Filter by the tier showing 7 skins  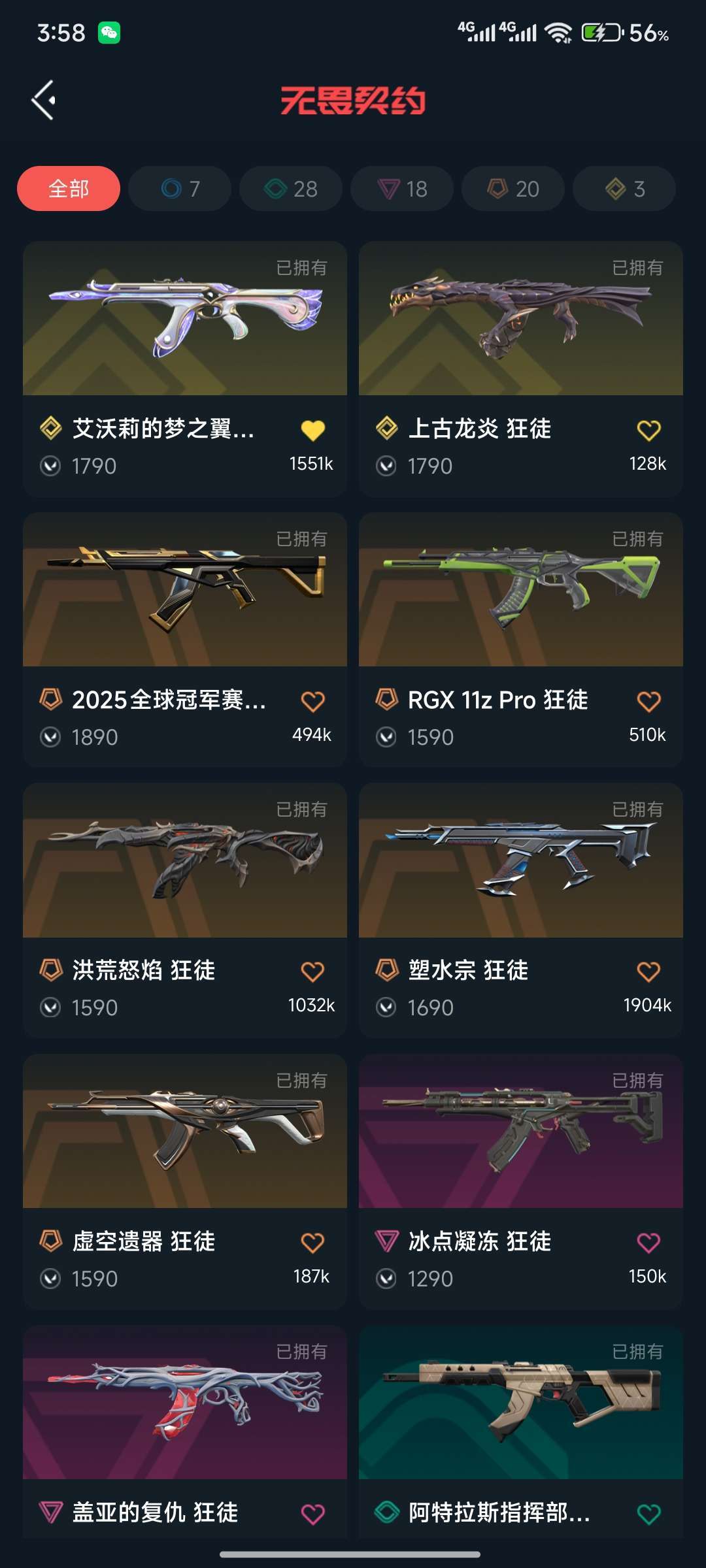[180, 189]
